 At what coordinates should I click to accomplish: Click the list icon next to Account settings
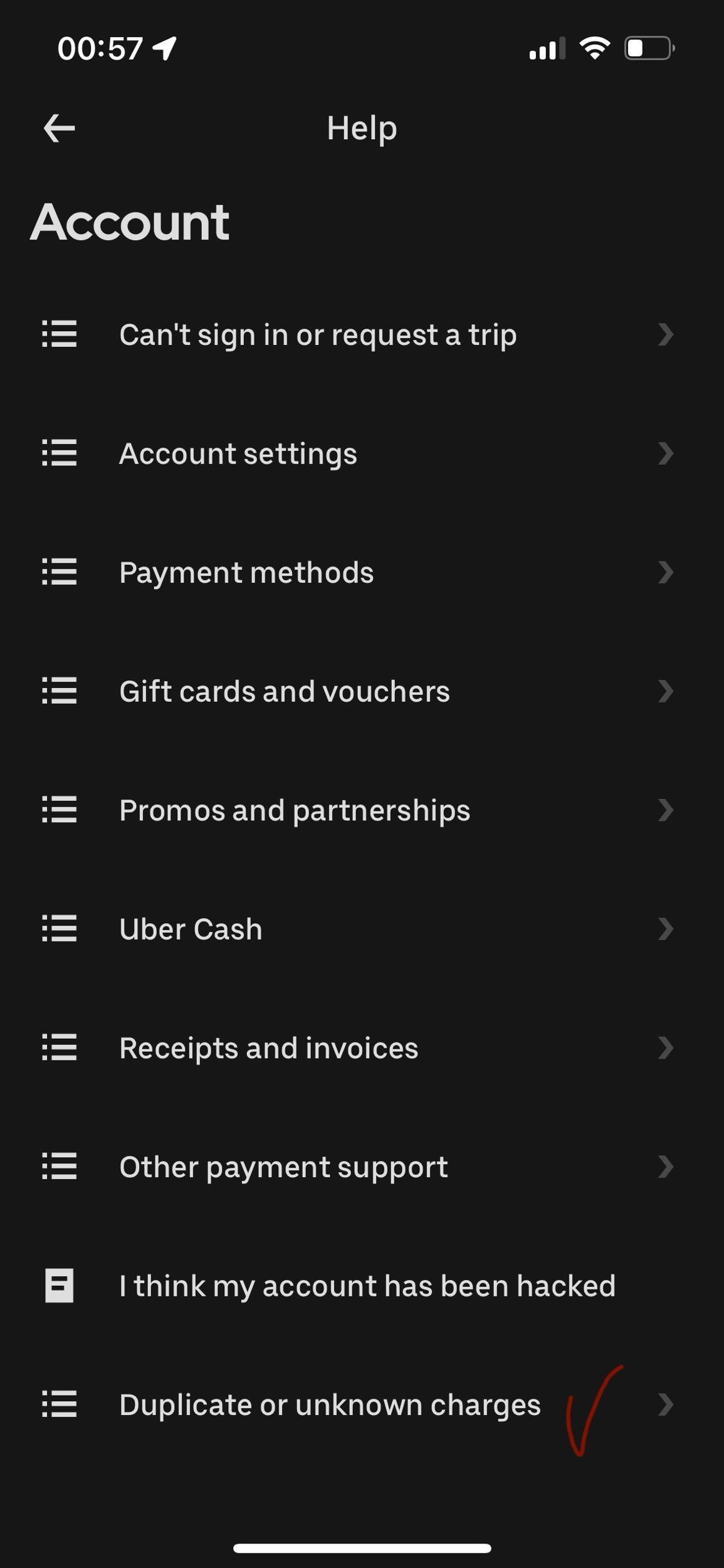60,454
